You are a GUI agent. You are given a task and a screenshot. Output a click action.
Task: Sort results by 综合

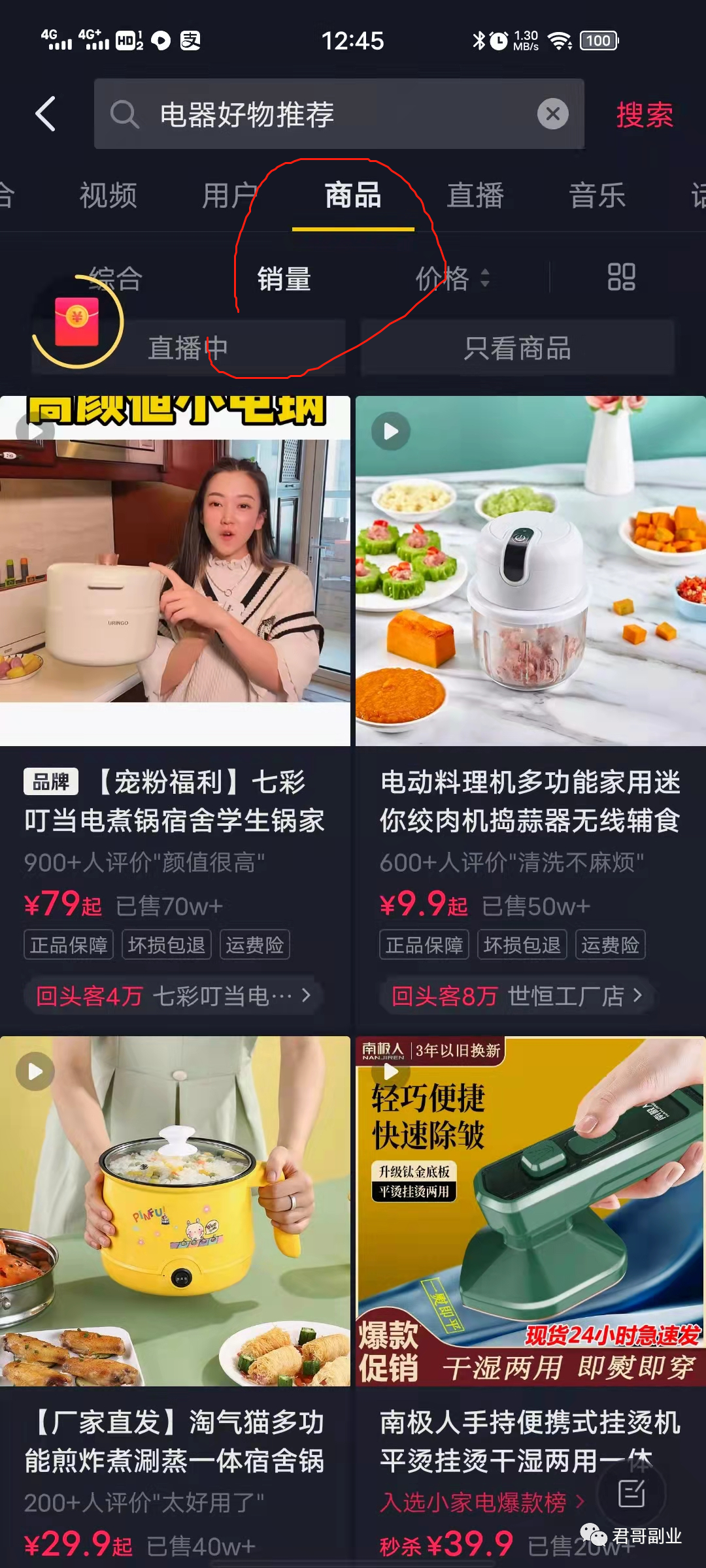click(116, 279)
